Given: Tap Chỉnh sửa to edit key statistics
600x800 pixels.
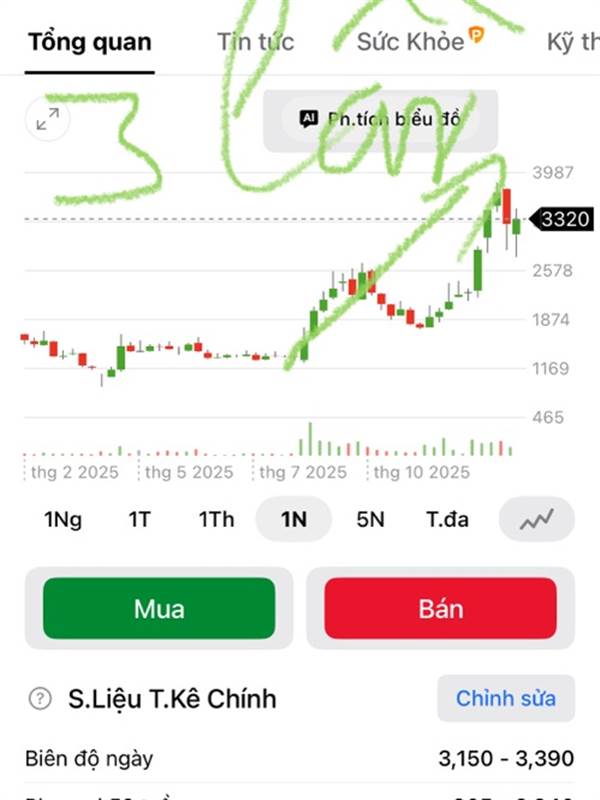Looking at the screenshot, I should [x=506, y=698].
